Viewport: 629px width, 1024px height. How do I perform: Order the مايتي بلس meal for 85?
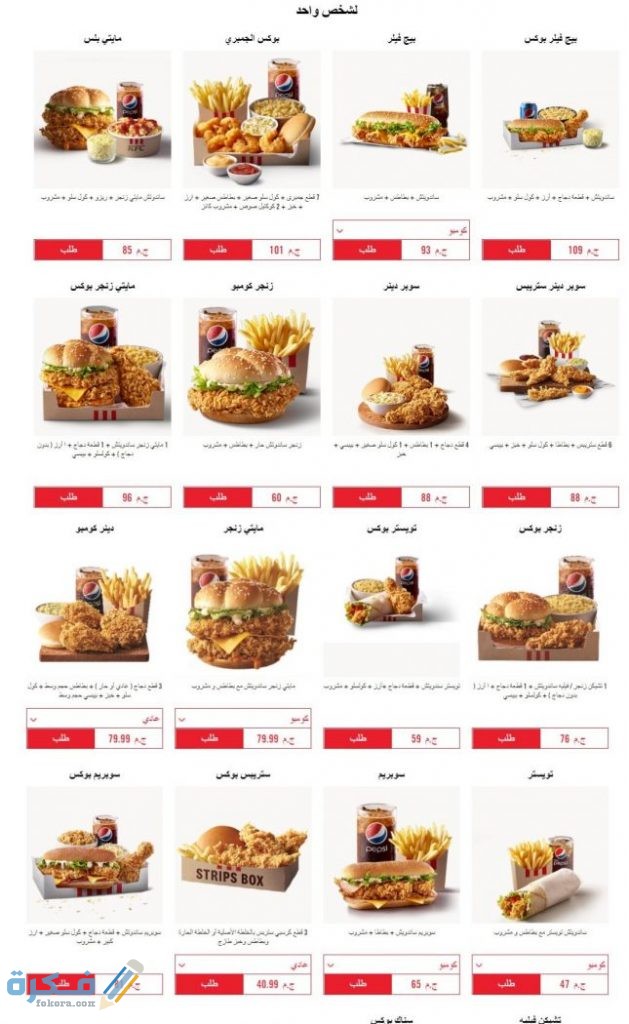click(x=68, y=249)
